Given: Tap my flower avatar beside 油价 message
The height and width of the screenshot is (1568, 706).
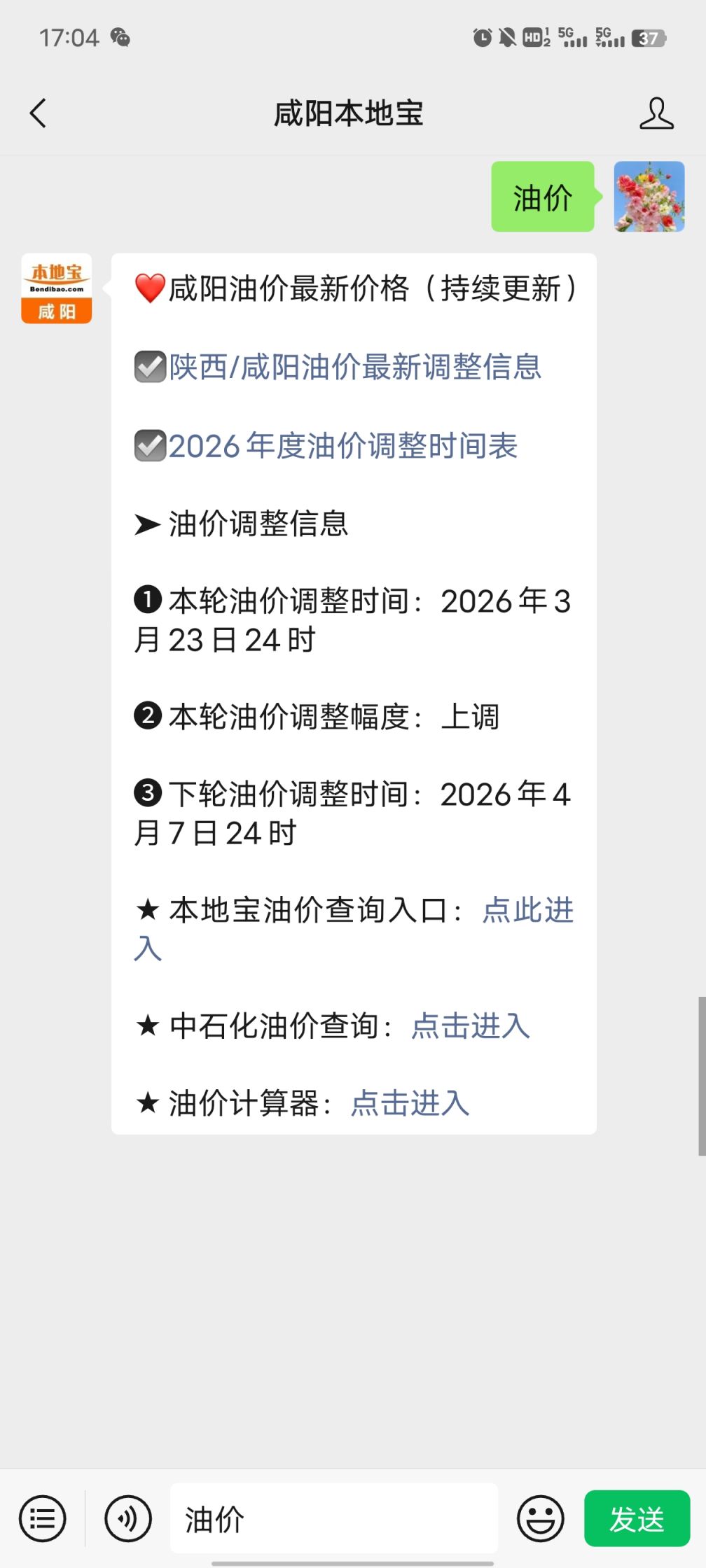Looking at the screenshot, I should click(649, 197).
